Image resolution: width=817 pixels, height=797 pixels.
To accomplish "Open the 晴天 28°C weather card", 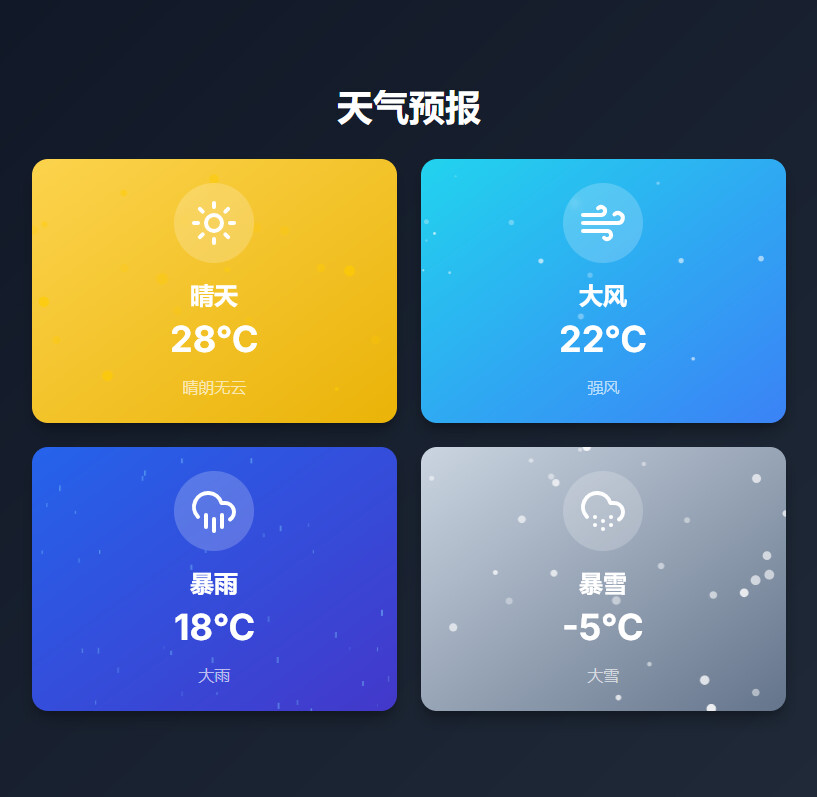I will tap(214, 291).
